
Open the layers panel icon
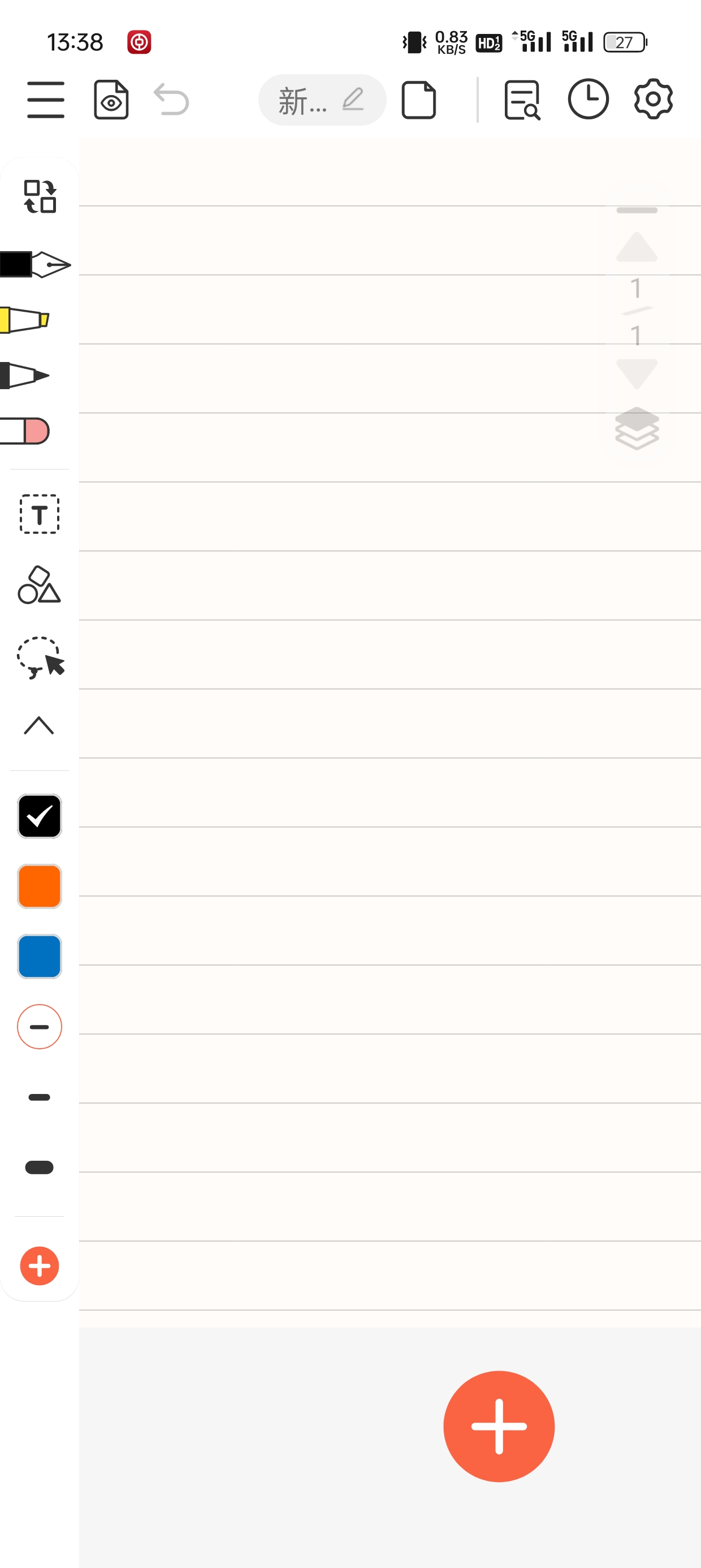point(637,429)
